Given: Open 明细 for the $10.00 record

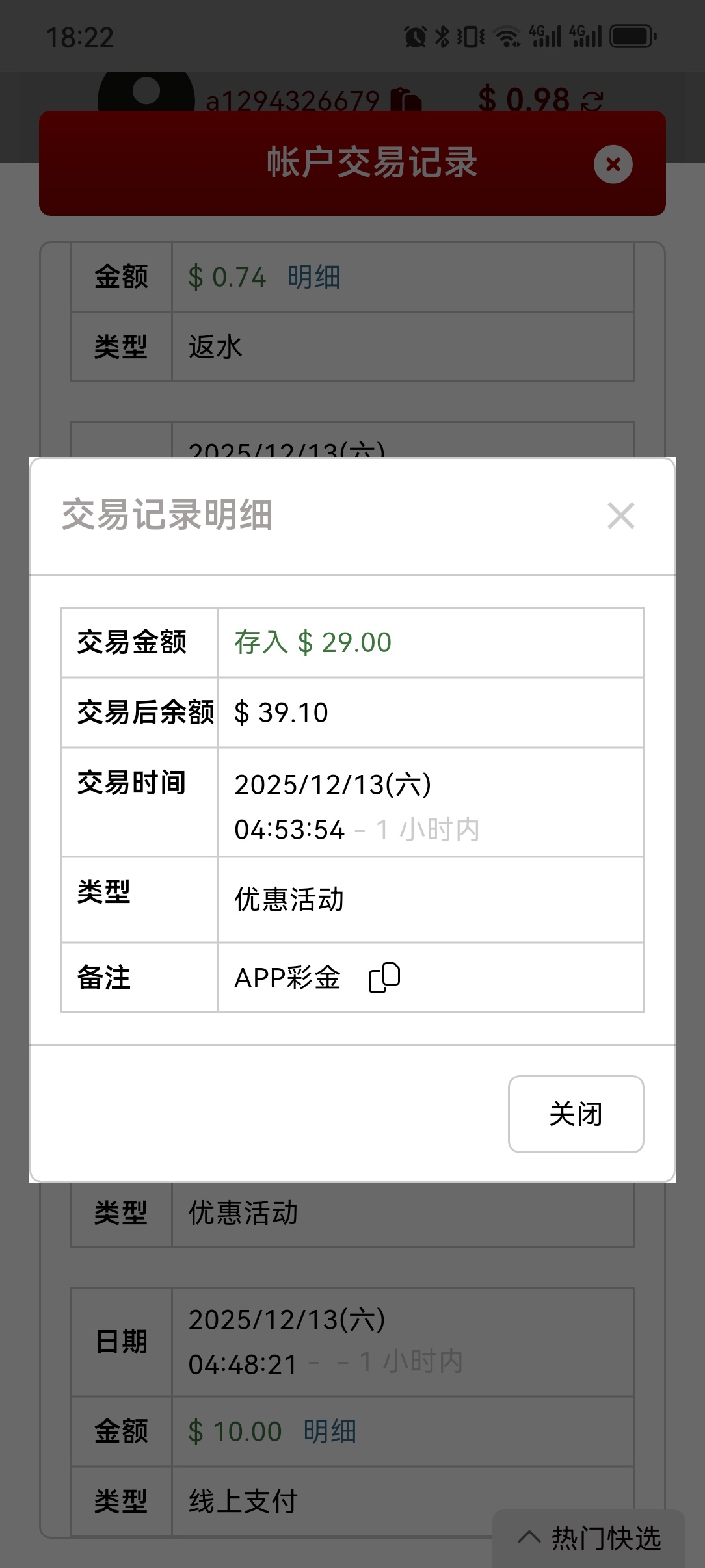Looking at the screenshot, I should (x=330, y=1431).
